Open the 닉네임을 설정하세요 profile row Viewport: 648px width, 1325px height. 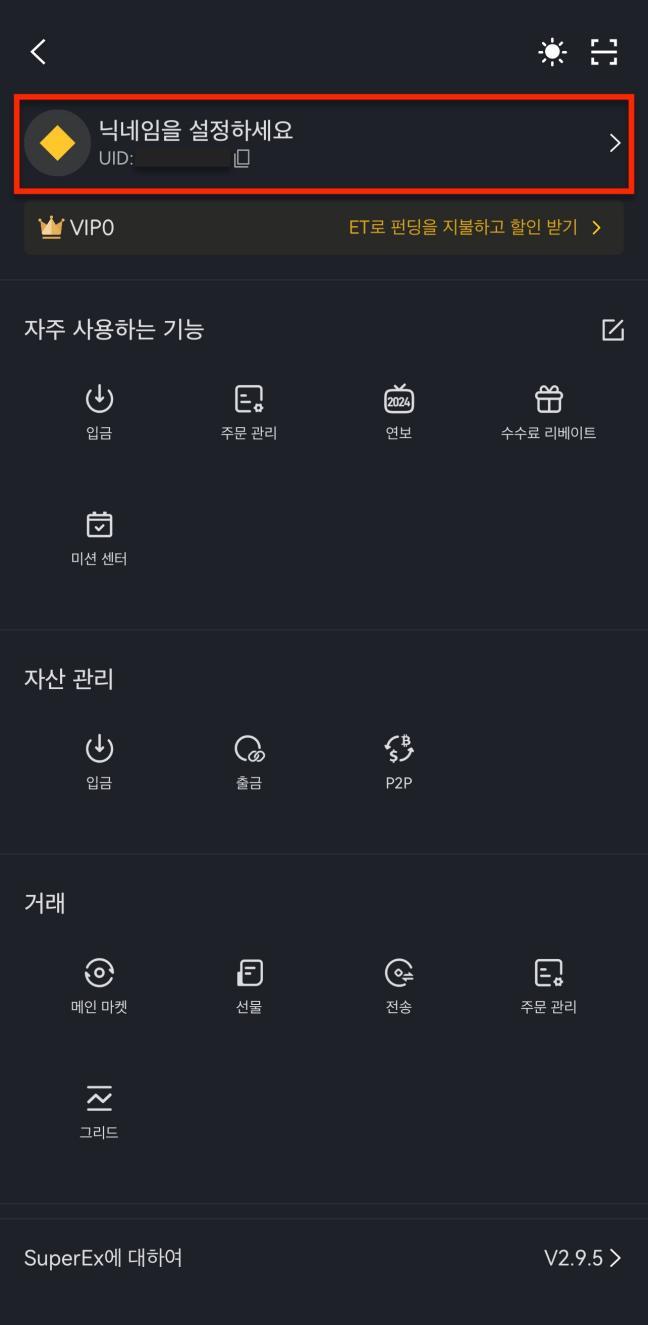tap(324, 143)
